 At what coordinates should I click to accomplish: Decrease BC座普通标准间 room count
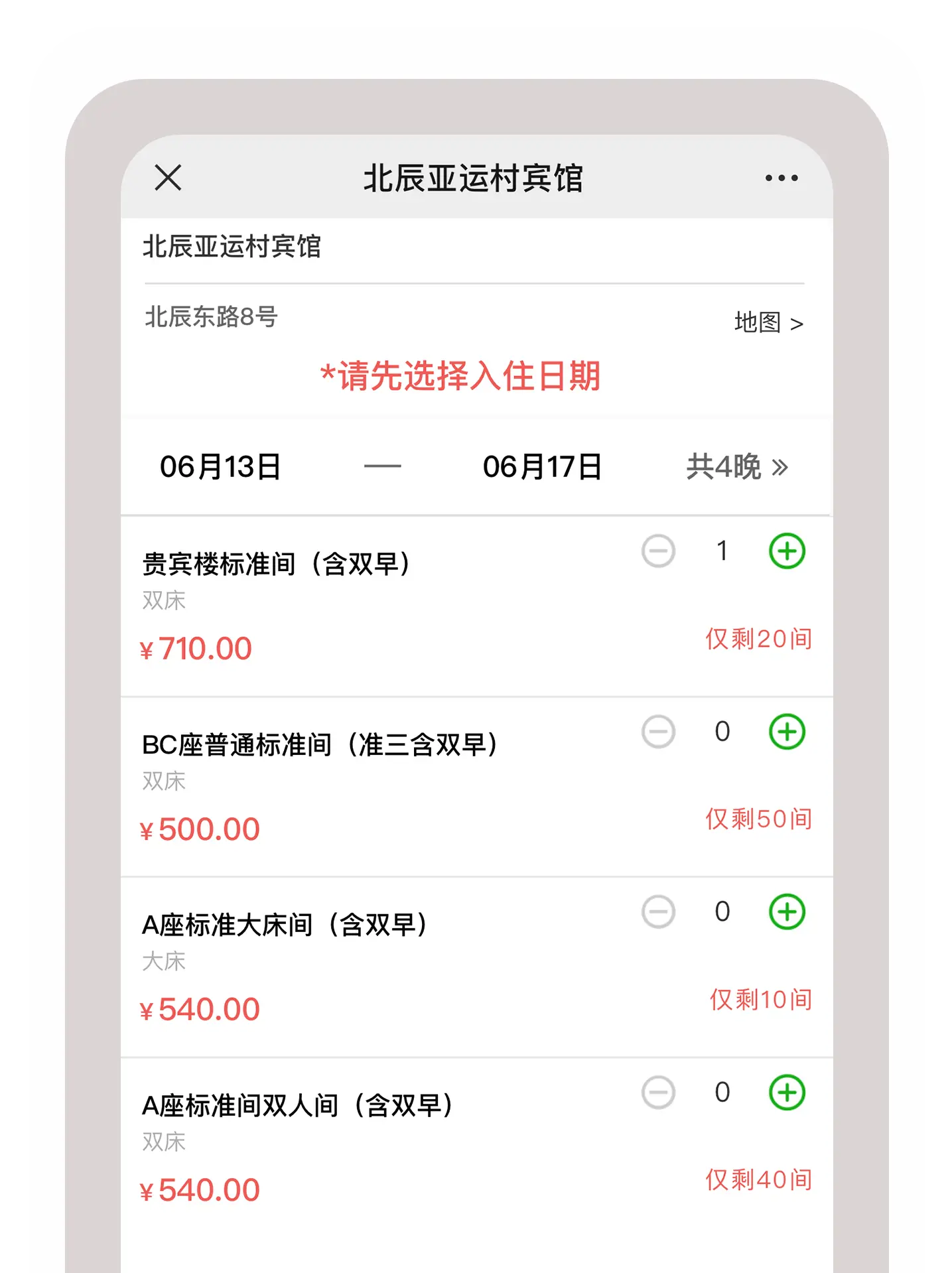(x=658, y=732)
